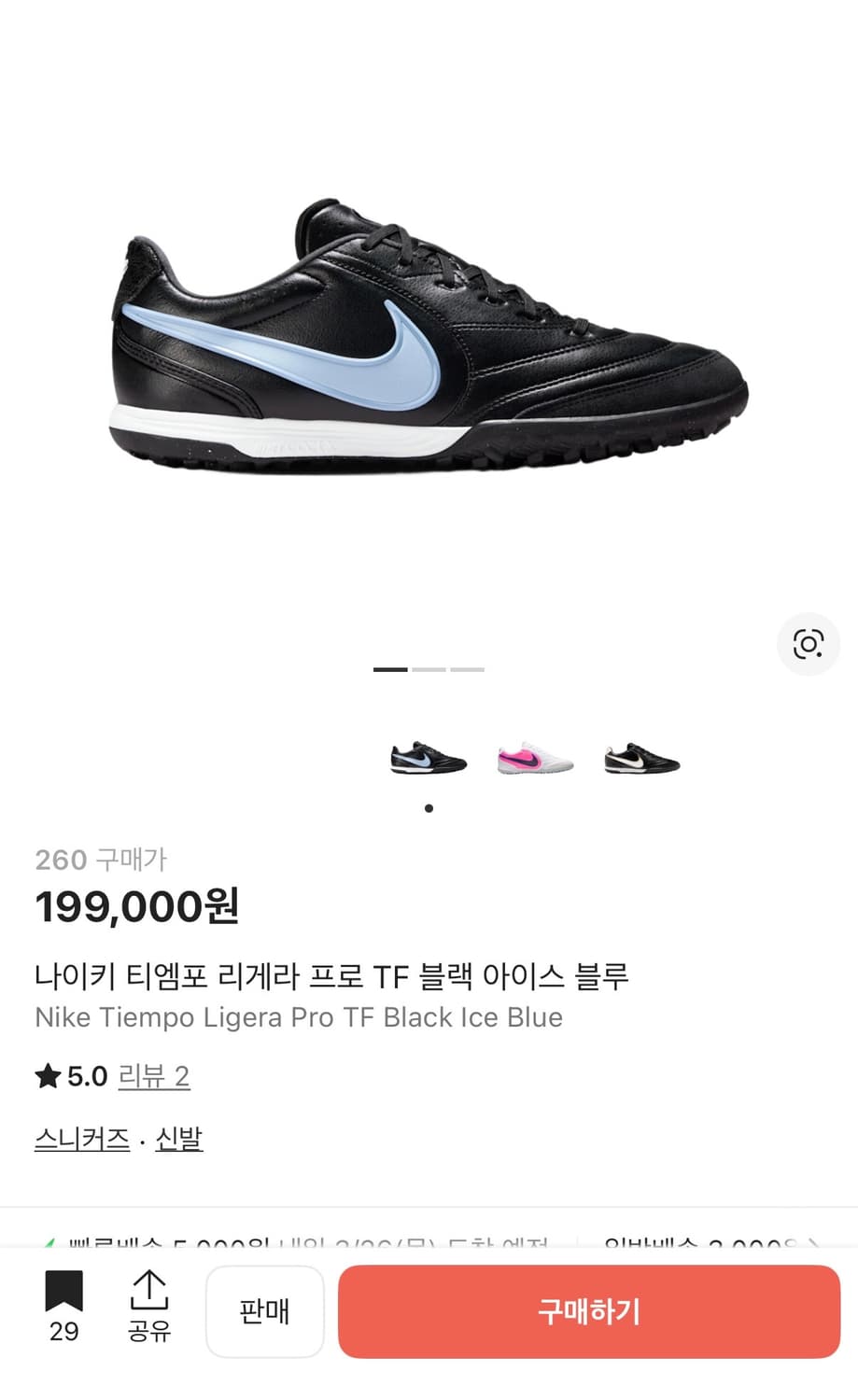Open visual image search with the lens icon
Viewport: 858px width, 1400px height.
(x=808, y=644)
